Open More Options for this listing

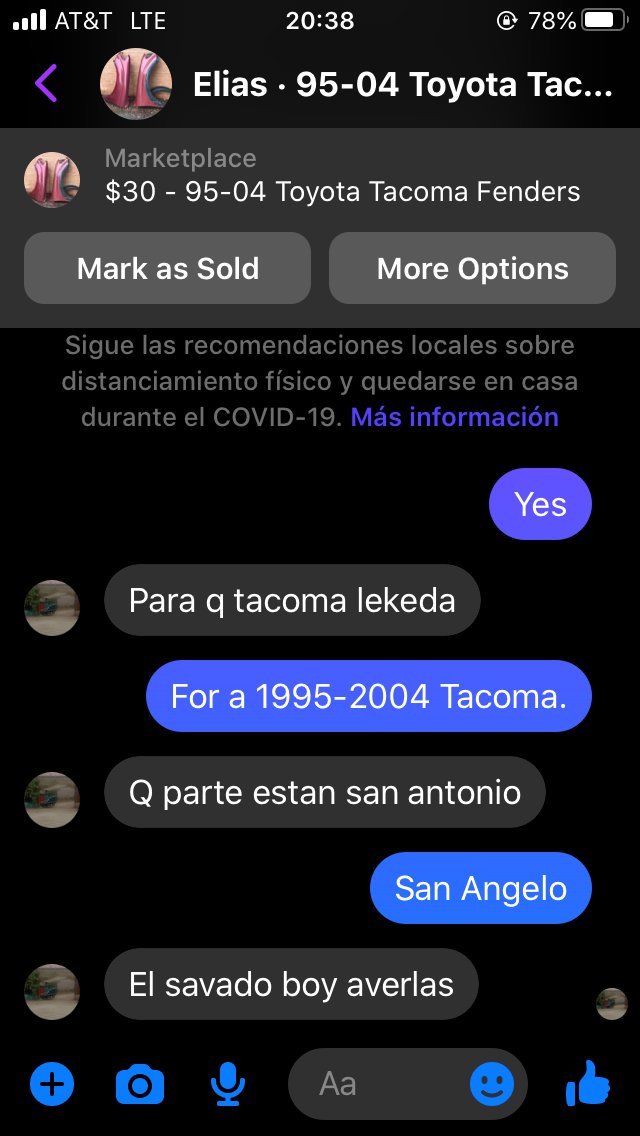point(472,268)
